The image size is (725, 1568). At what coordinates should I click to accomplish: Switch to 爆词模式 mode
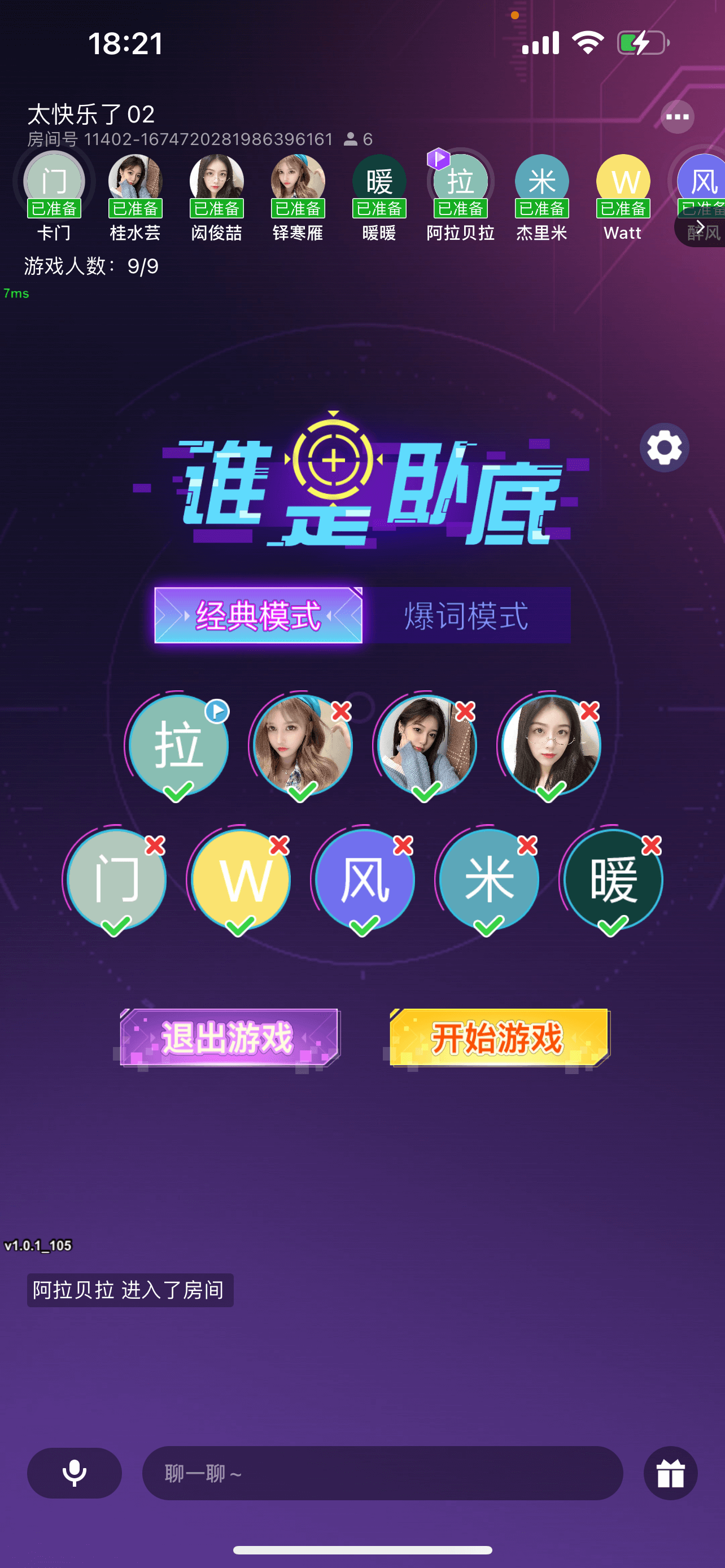tap(466, 615)
